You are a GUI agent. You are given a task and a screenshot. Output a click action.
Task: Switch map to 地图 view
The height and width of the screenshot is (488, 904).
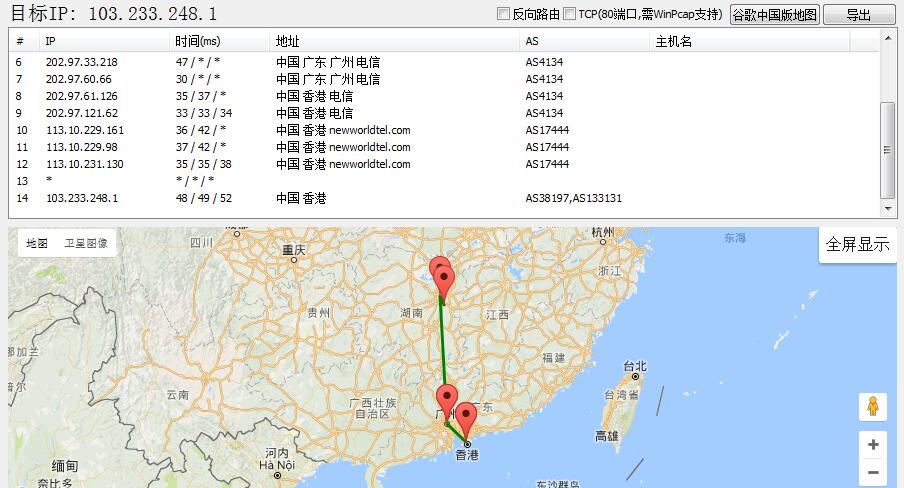(37, 243)
